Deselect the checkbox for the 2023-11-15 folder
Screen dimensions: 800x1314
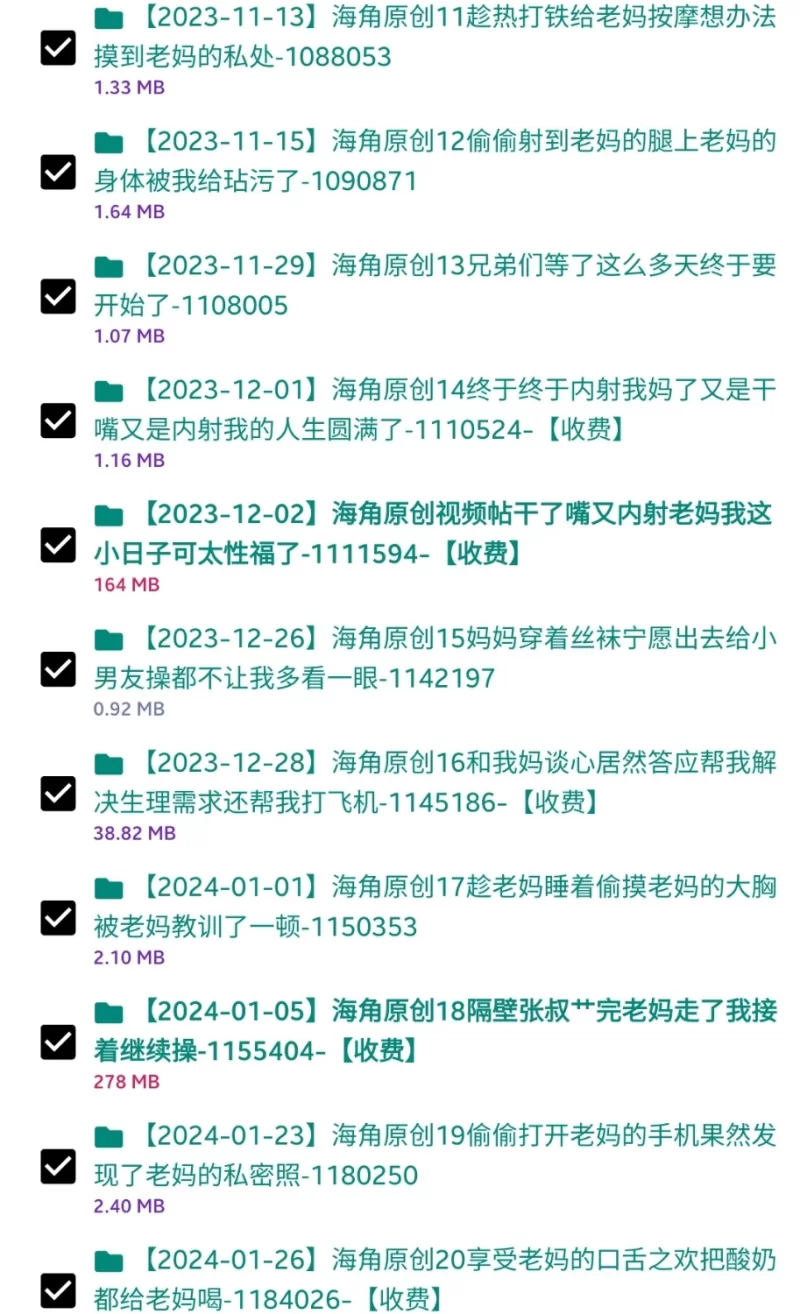point(58,171)
